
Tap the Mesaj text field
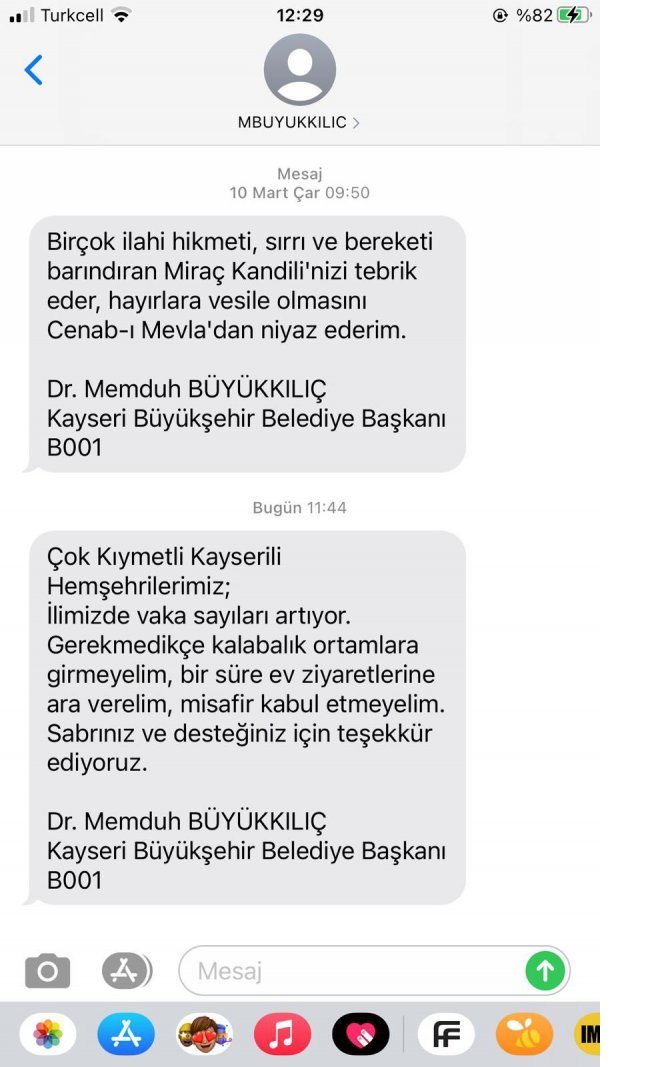point(351,970)
